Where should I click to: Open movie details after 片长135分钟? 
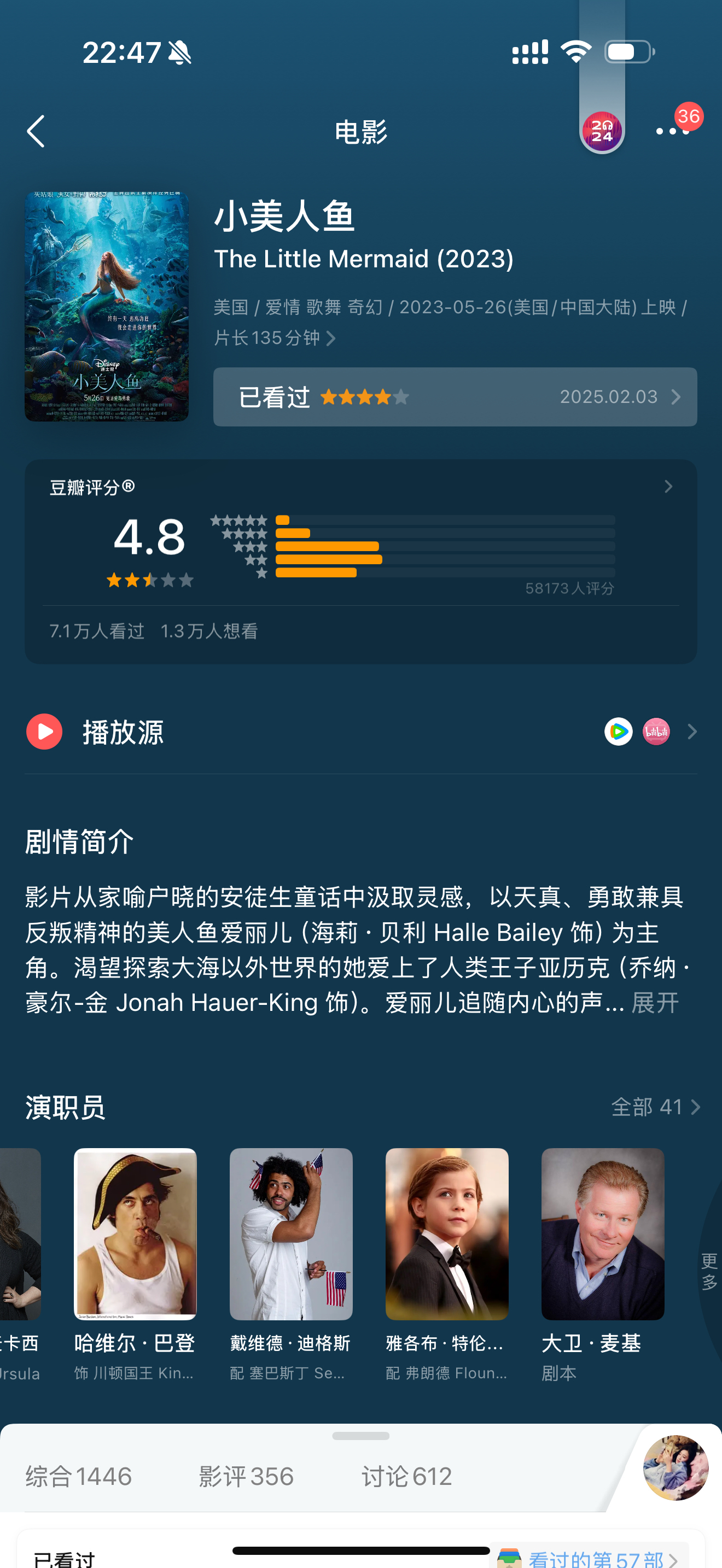pos(330,338)
